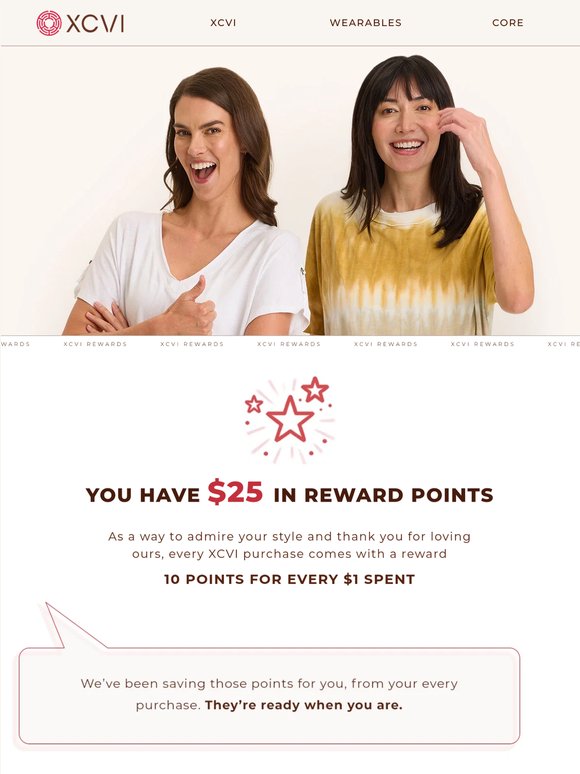Open the XCVI navigation link
Image resolution: width=580 pixels, height=774 pixels.
pyautogui.click(x=223, y=23)
